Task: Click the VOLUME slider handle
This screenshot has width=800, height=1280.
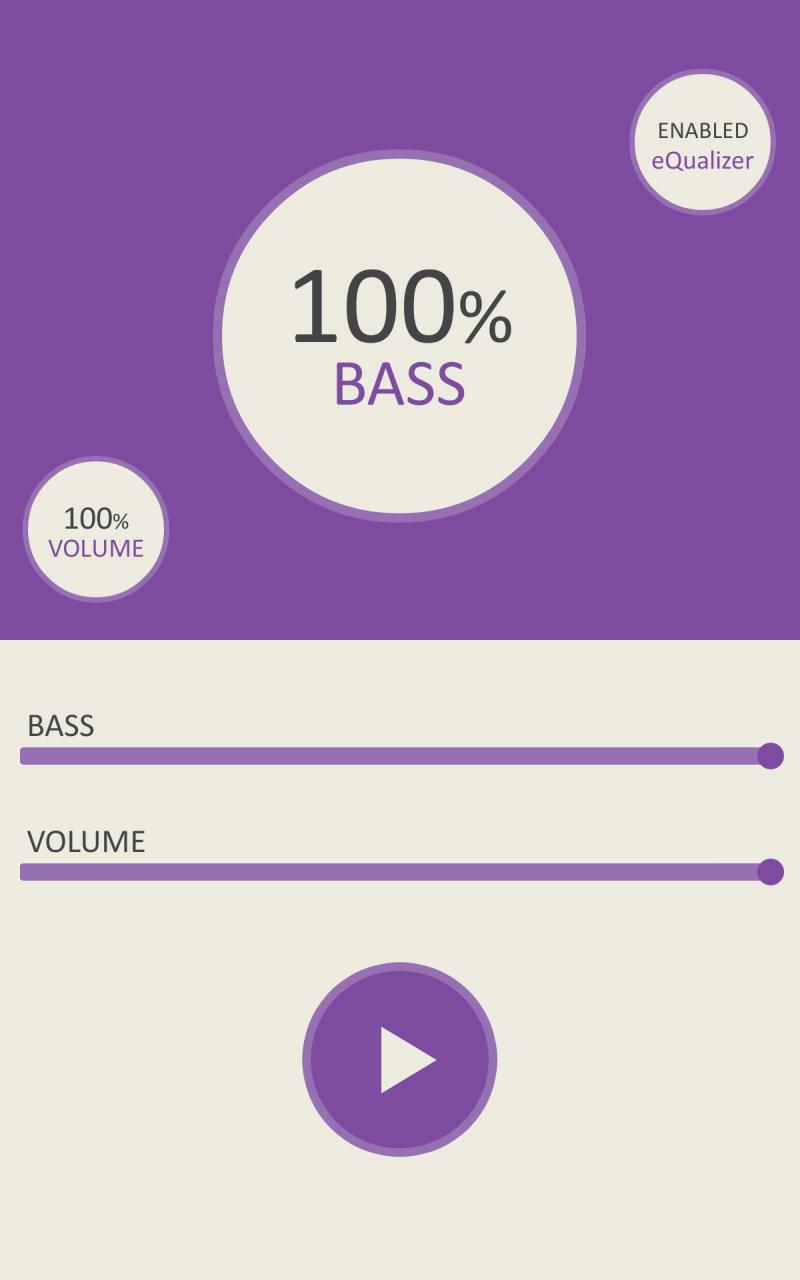Action: pyautogui.click(x=769, y=872)
